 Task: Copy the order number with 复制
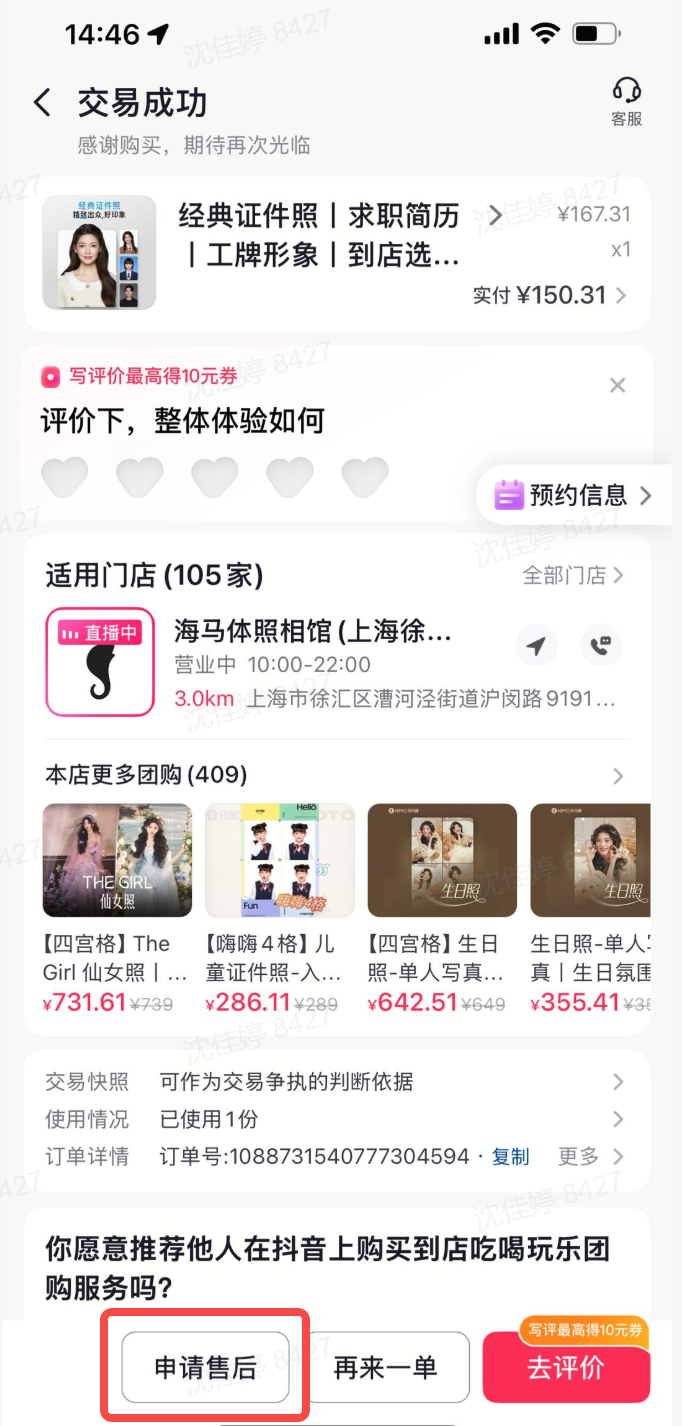pos(510,1157)
